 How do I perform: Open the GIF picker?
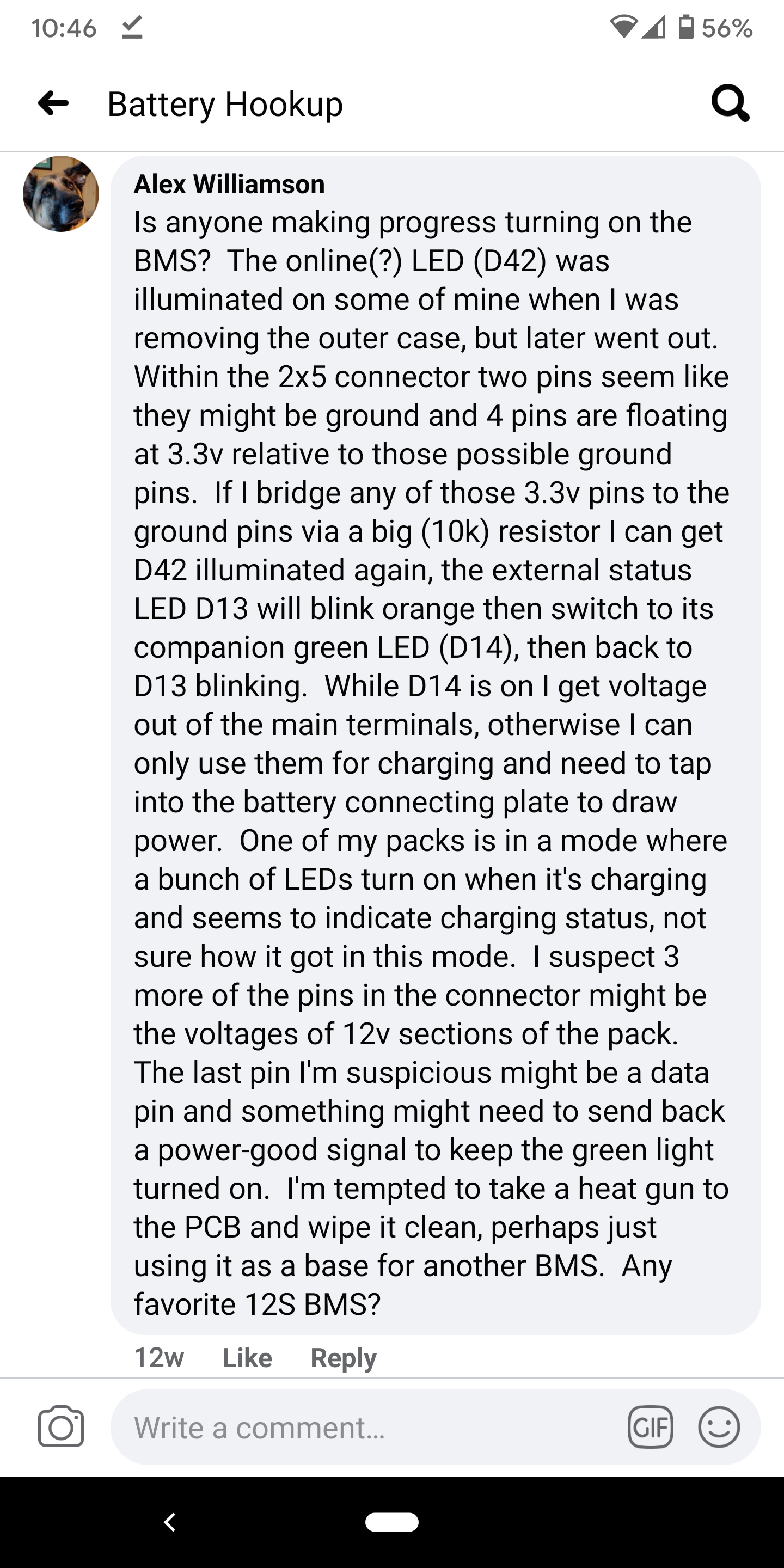tap(650, 1428)
